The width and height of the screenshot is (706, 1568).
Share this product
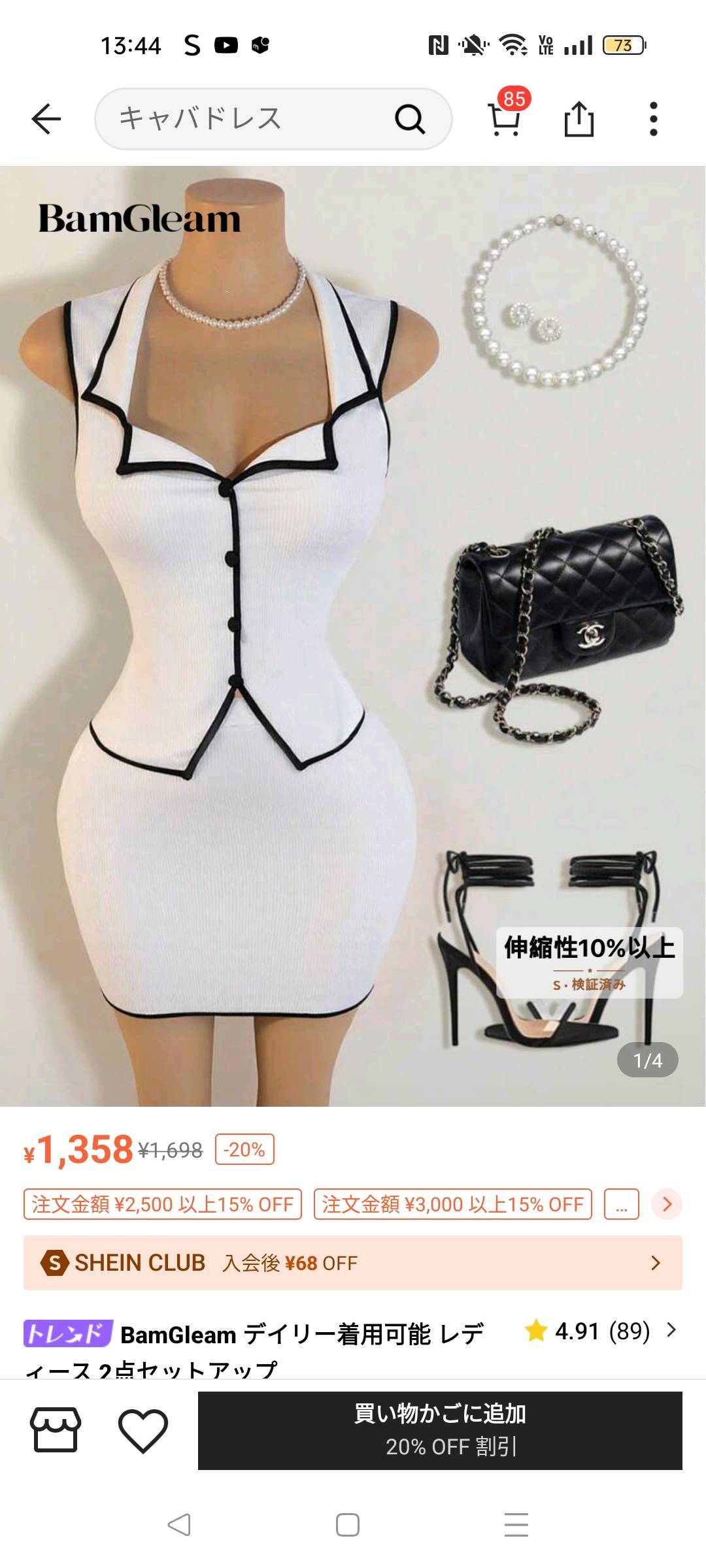click(x=579, y=119)
